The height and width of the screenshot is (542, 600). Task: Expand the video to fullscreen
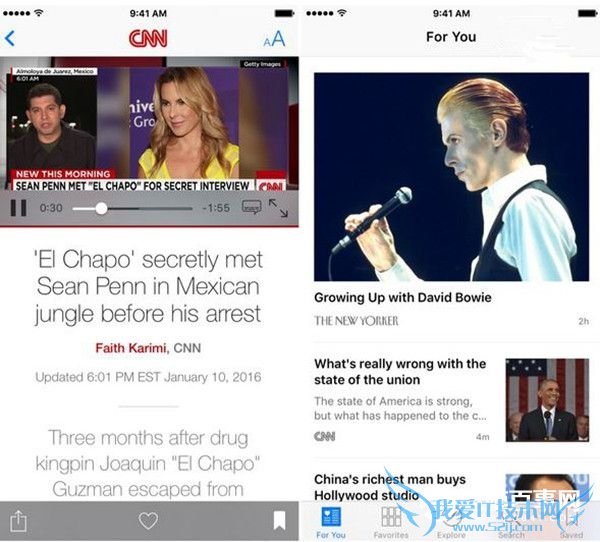click(279, 208)
